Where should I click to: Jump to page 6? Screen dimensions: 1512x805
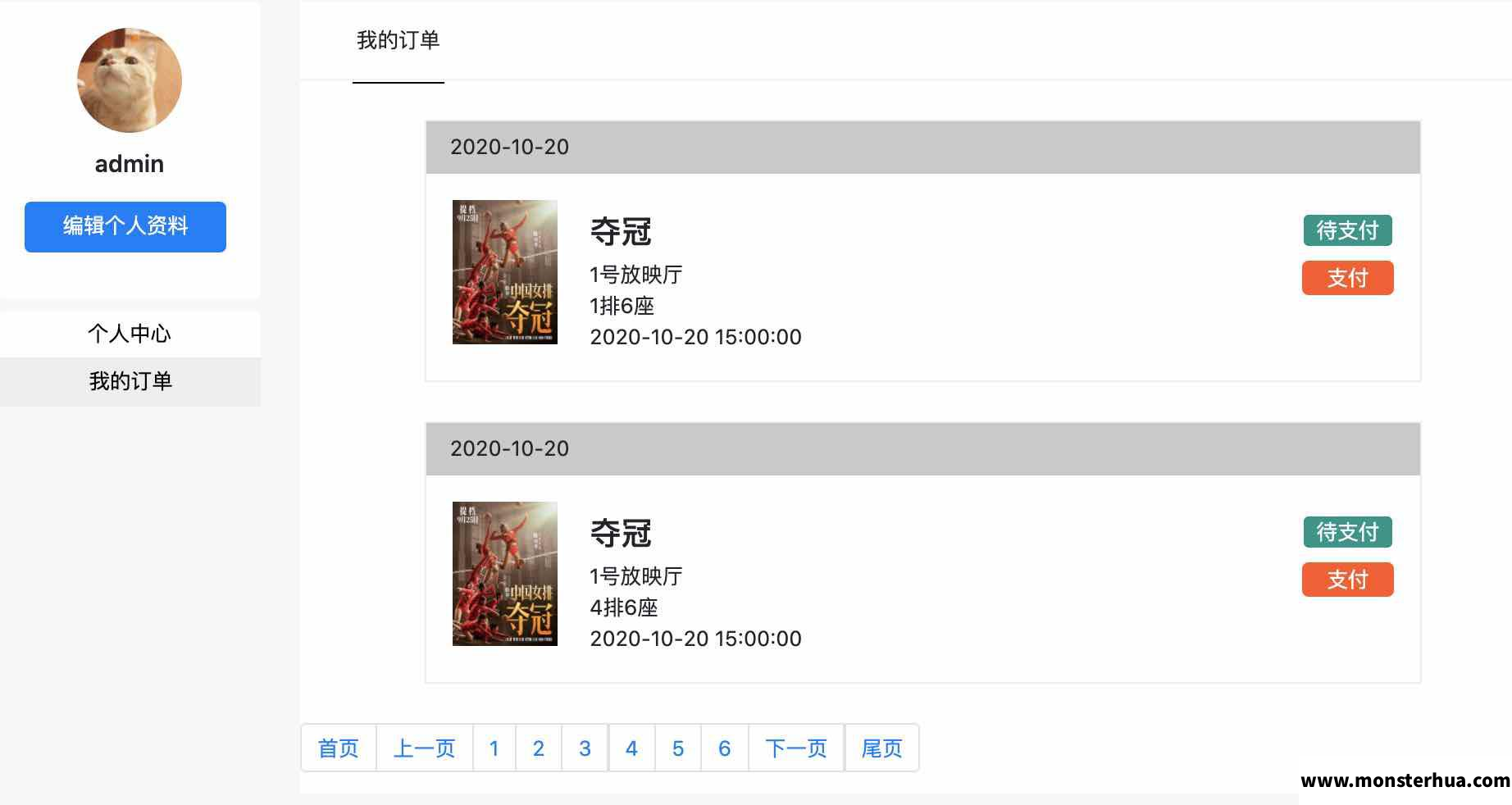[724, 748]
